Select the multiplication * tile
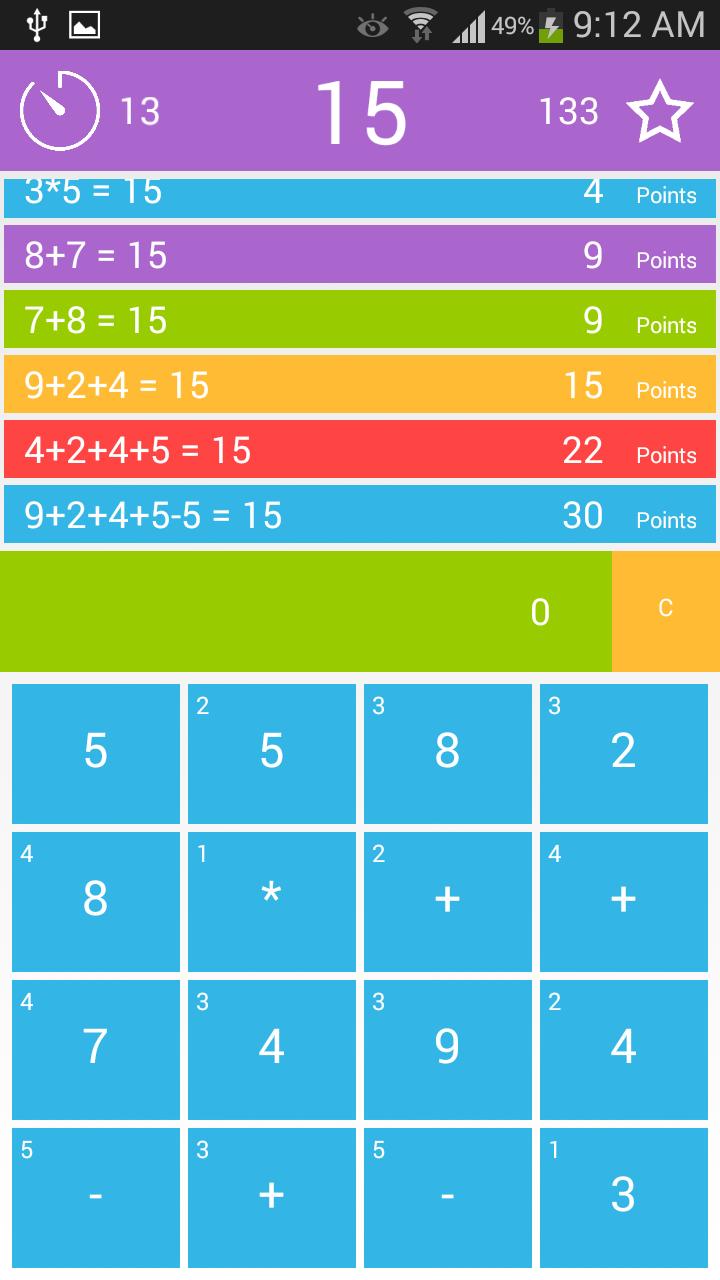This screenshot has width=720, height=1280. 271,901
